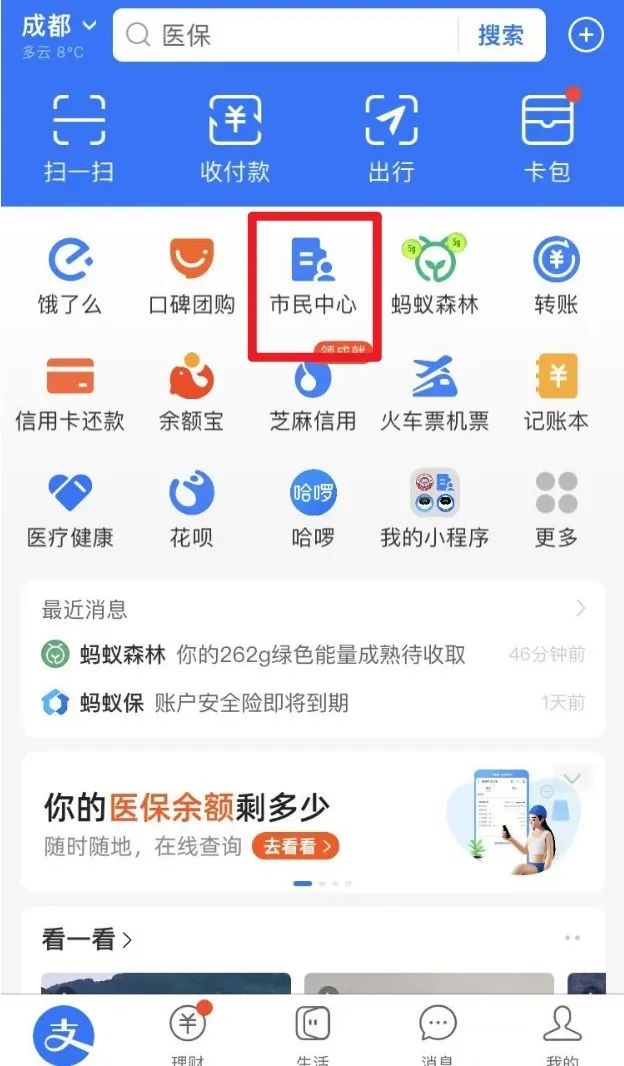Viewport: 624px width, 1066px height.
Task: Tap 去看看 on 医保余额 banner
Action: (x=295, y=847)
